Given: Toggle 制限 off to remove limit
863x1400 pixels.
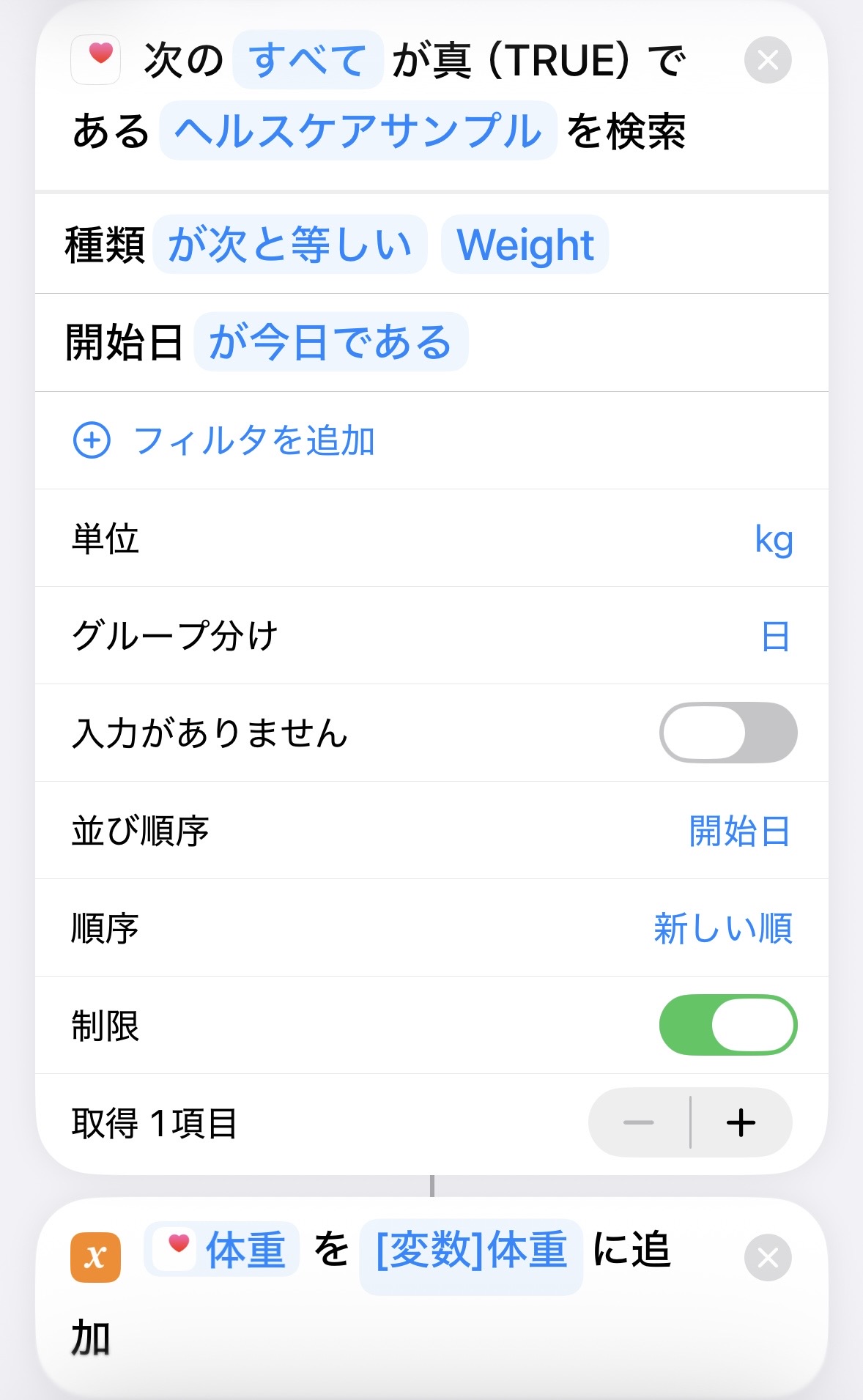Looking at the screenshot, I should [x=728, y=1025].
